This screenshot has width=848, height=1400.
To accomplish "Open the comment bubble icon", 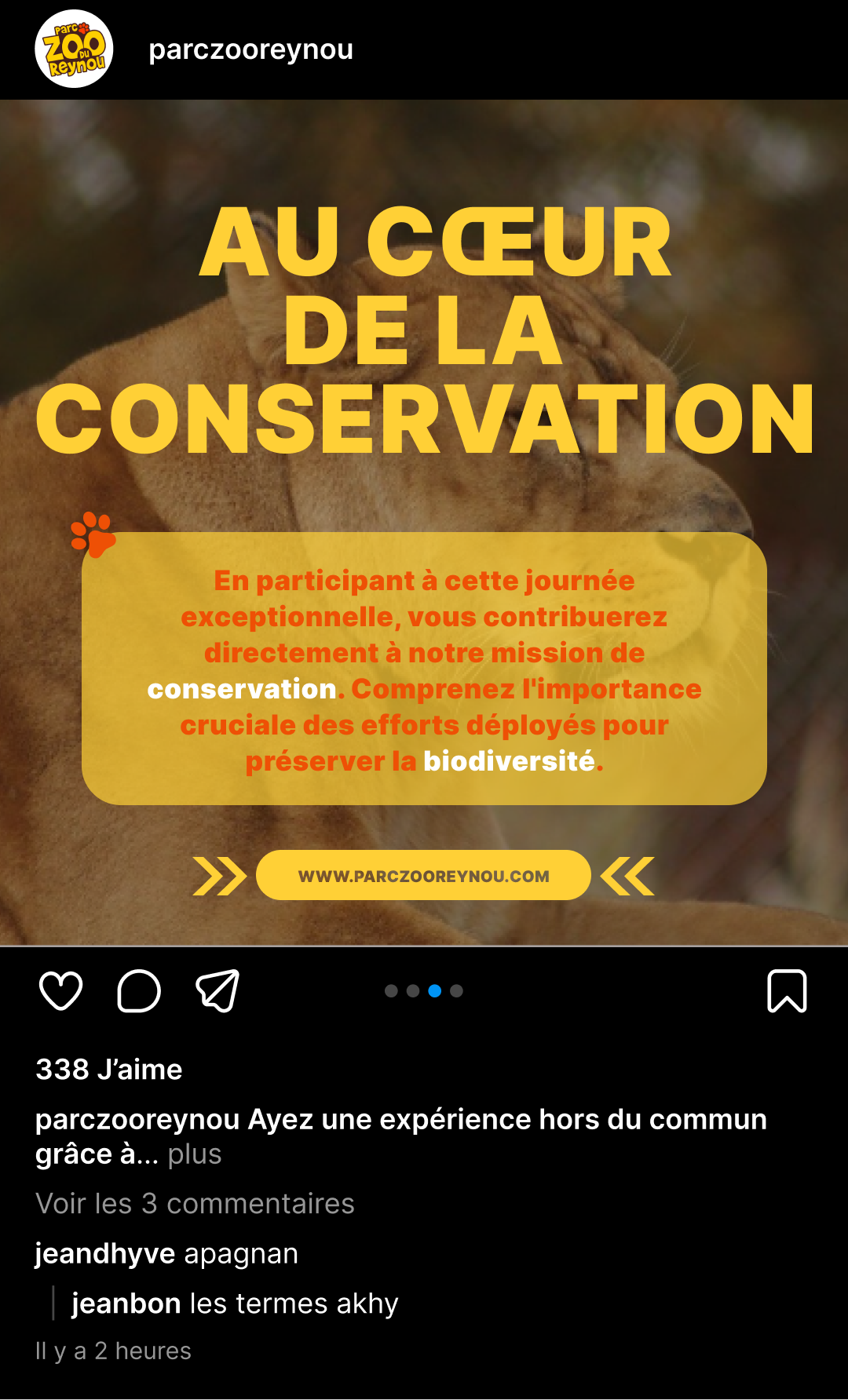I will click(139, 990).
